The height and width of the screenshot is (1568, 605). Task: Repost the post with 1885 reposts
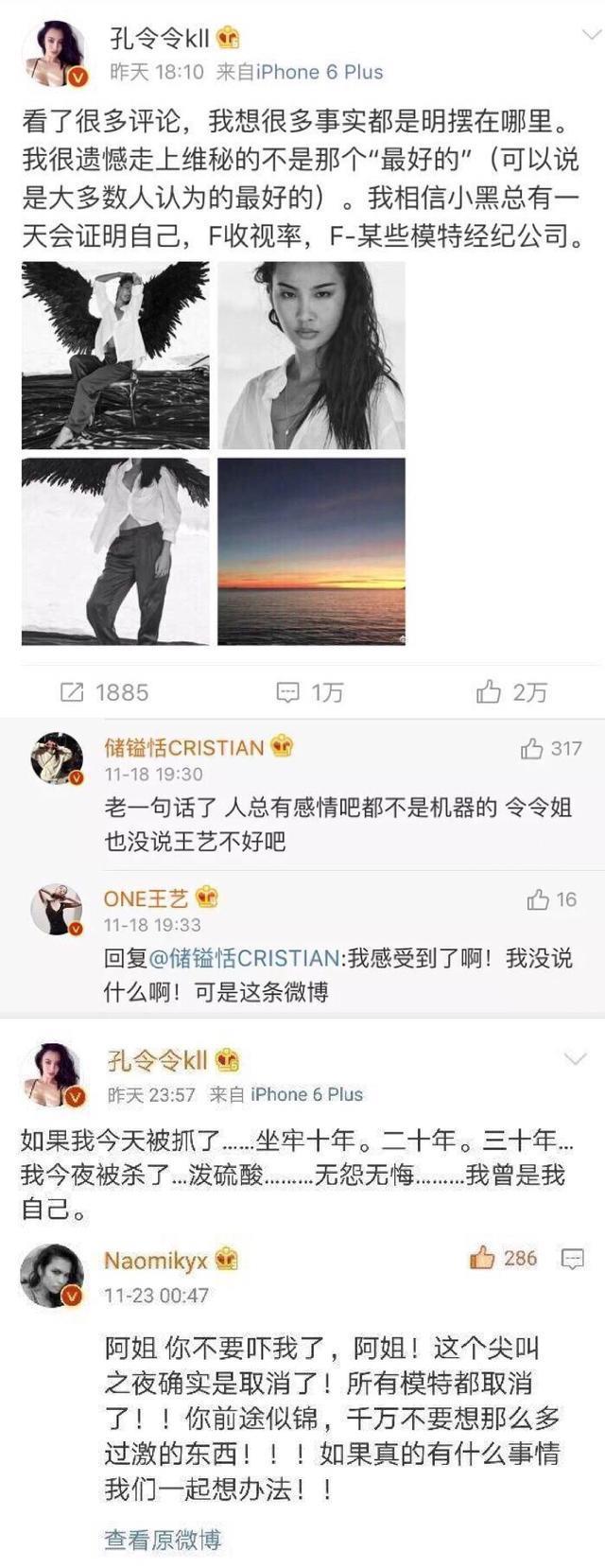(72, 692)
